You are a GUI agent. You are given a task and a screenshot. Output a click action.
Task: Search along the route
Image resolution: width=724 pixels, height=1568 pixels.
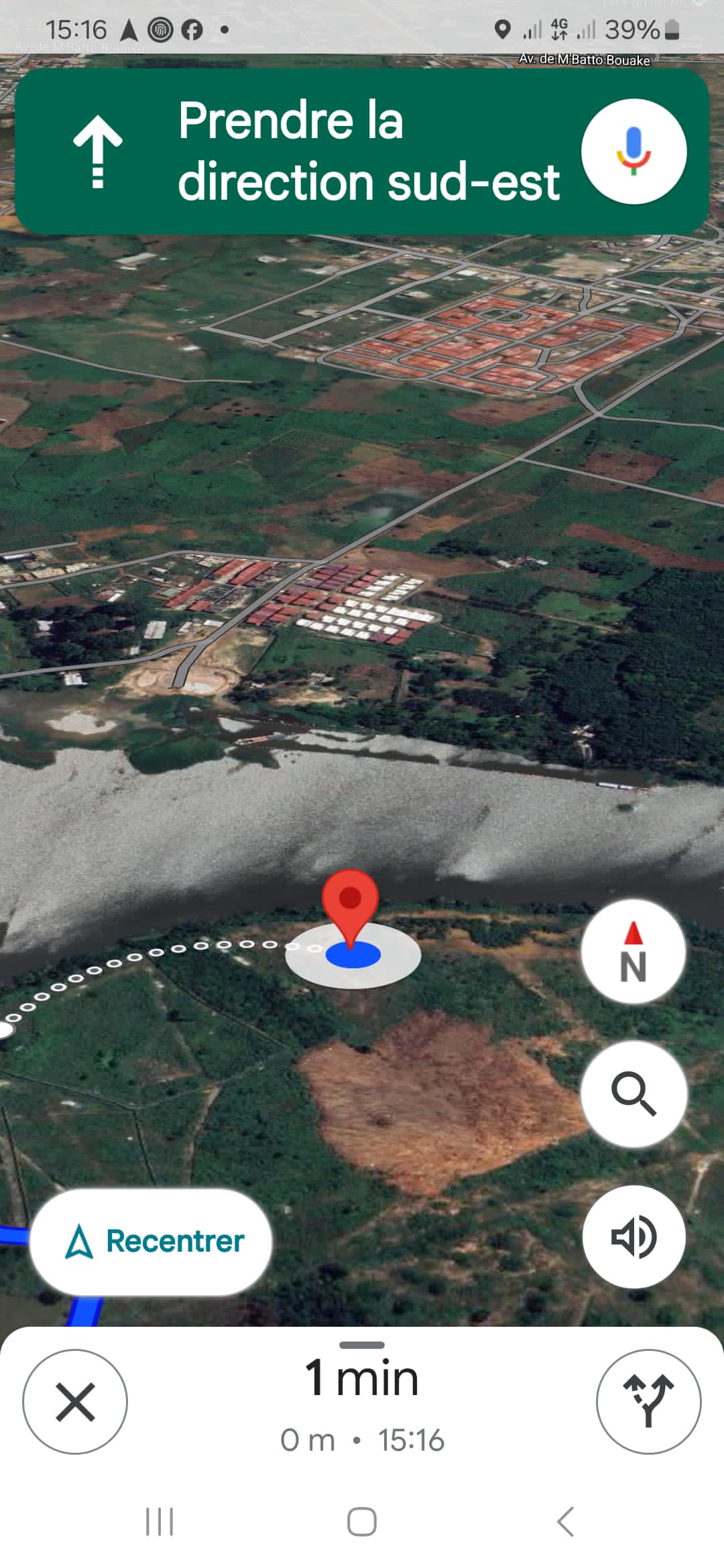coord(633,1094)
